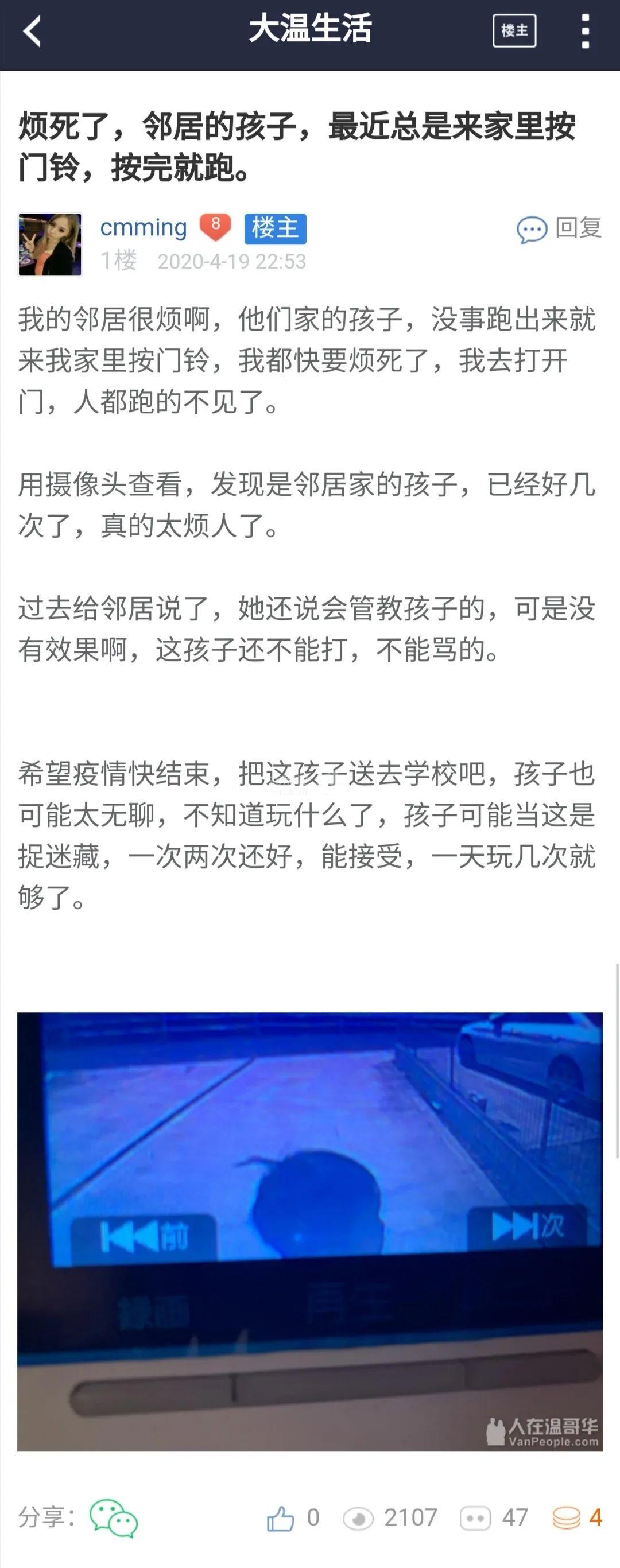This screenshot has height=1568, width=620.
Task: Filter to original poster with 楼主 button
Action: pos(514,30)
